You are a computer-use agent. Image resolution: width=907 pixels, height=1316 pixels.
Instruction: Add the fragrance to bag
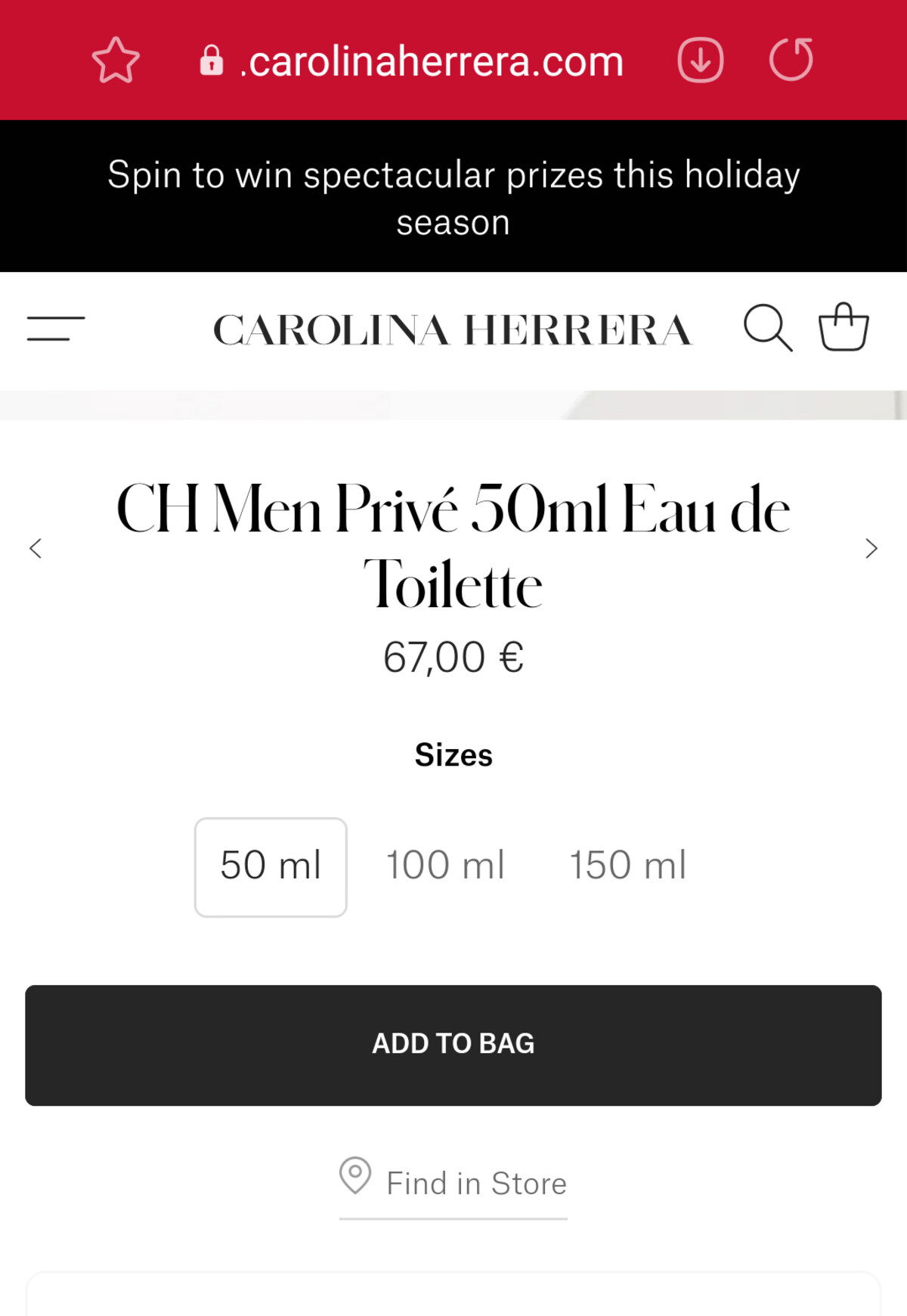[453, 1045]
